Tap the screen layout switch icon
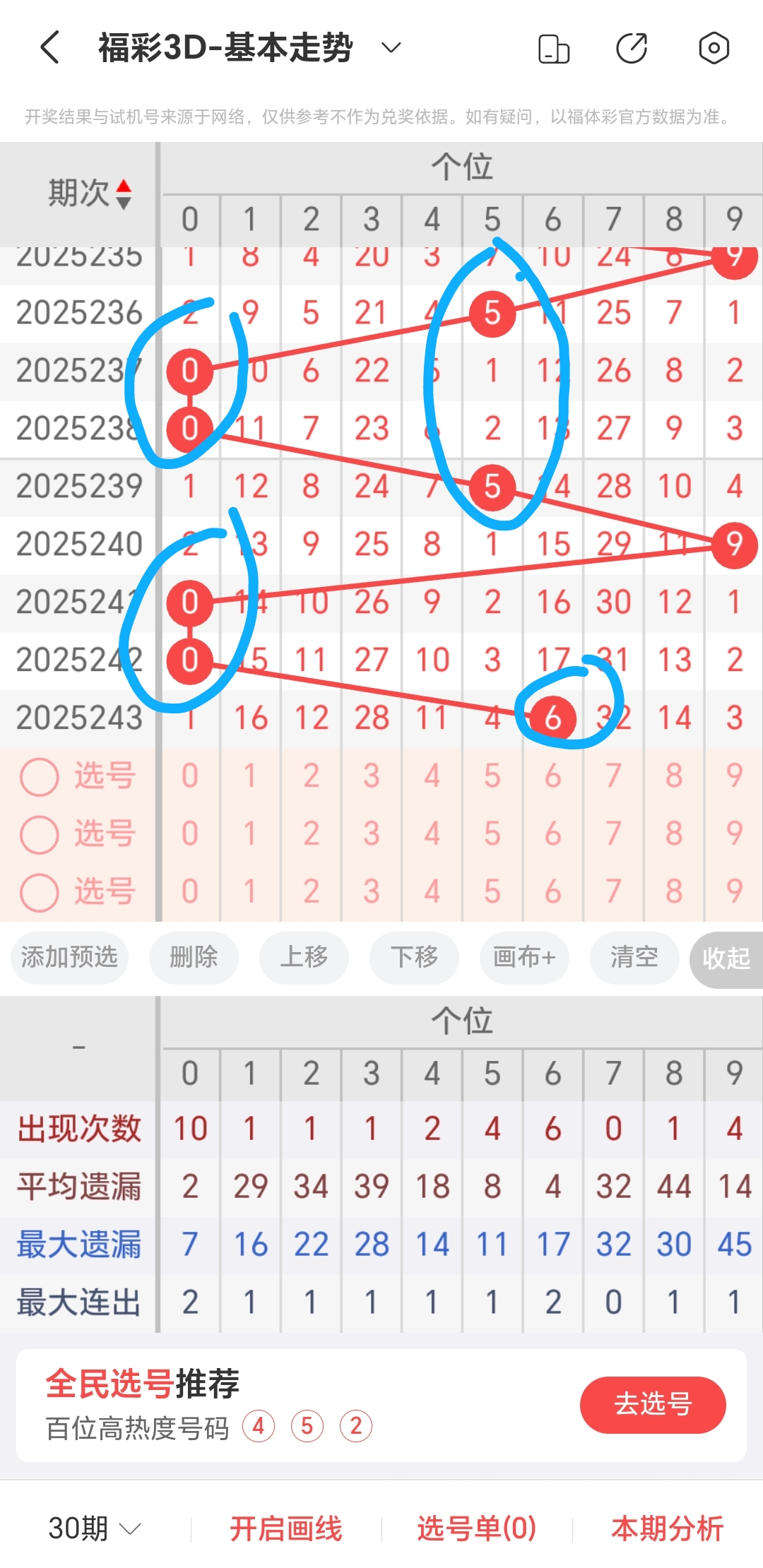The image size is (763, 1568). tap(554, 48)
